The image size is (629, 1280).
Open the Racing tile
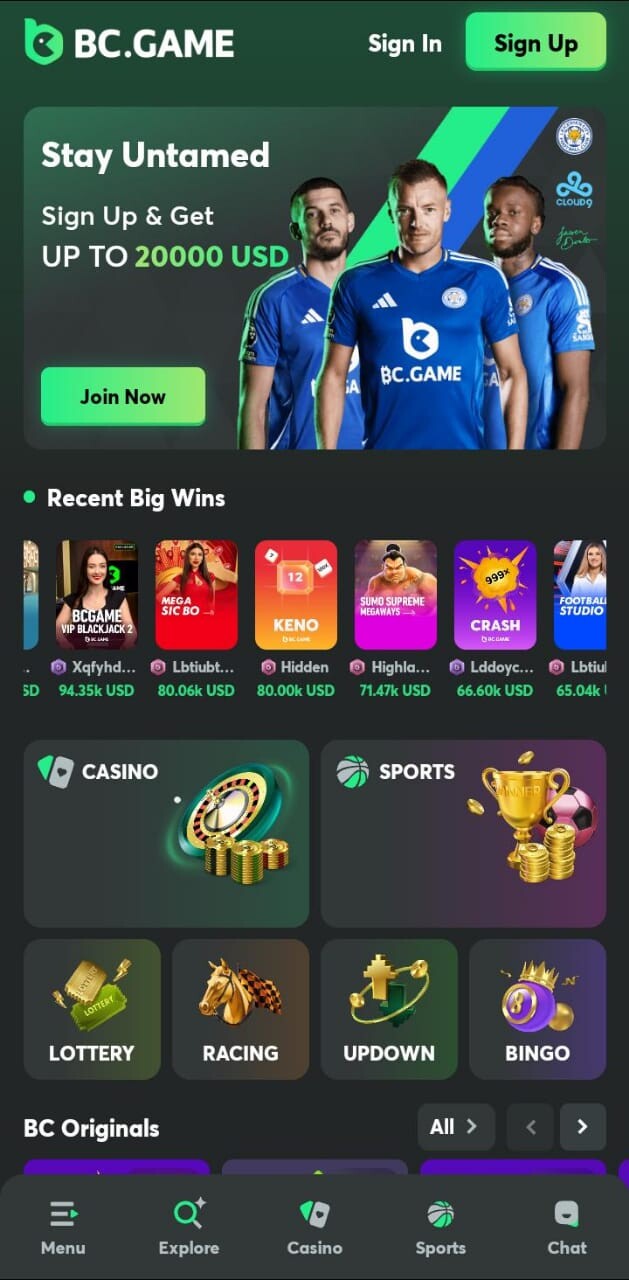tap(240, 1009)
